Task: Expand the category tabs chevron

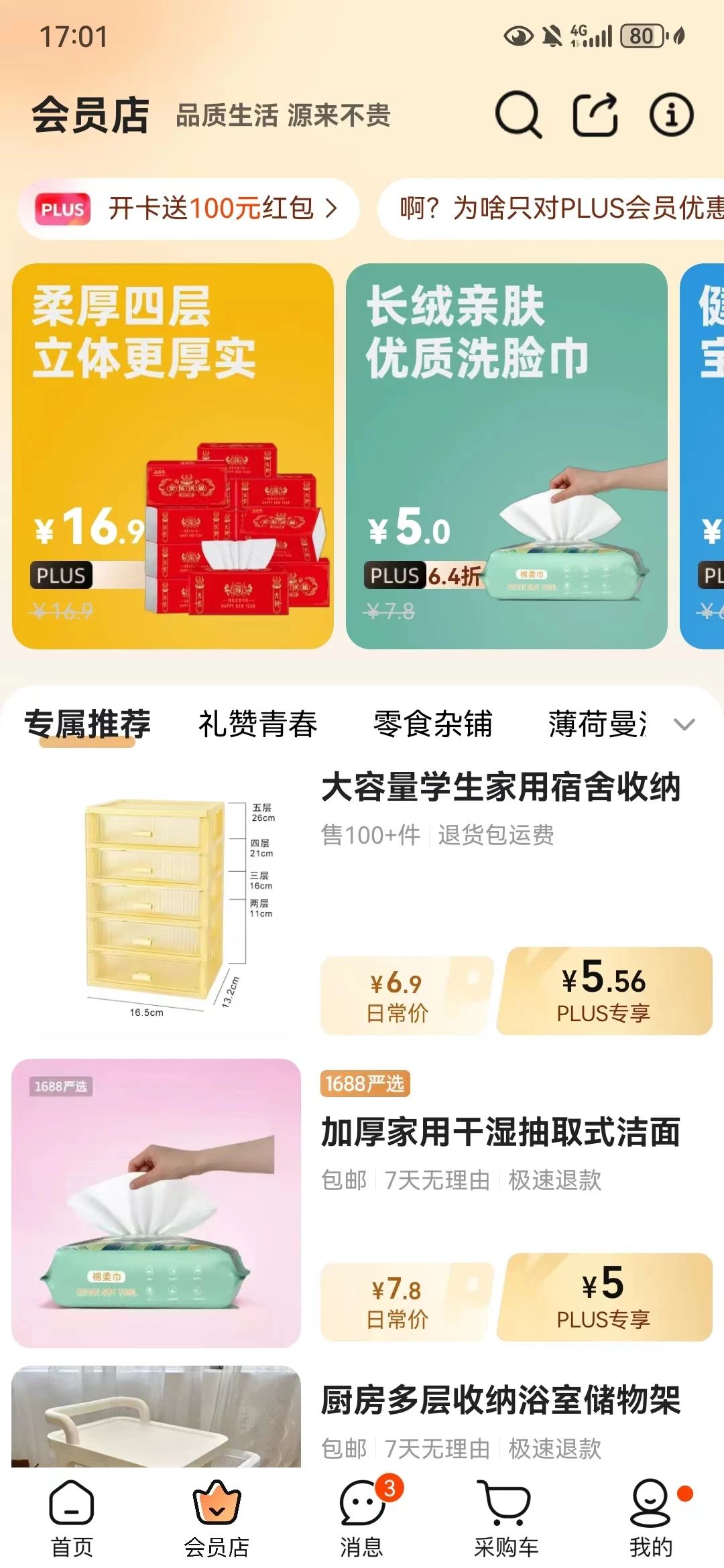Action: [x=684, y=724]
